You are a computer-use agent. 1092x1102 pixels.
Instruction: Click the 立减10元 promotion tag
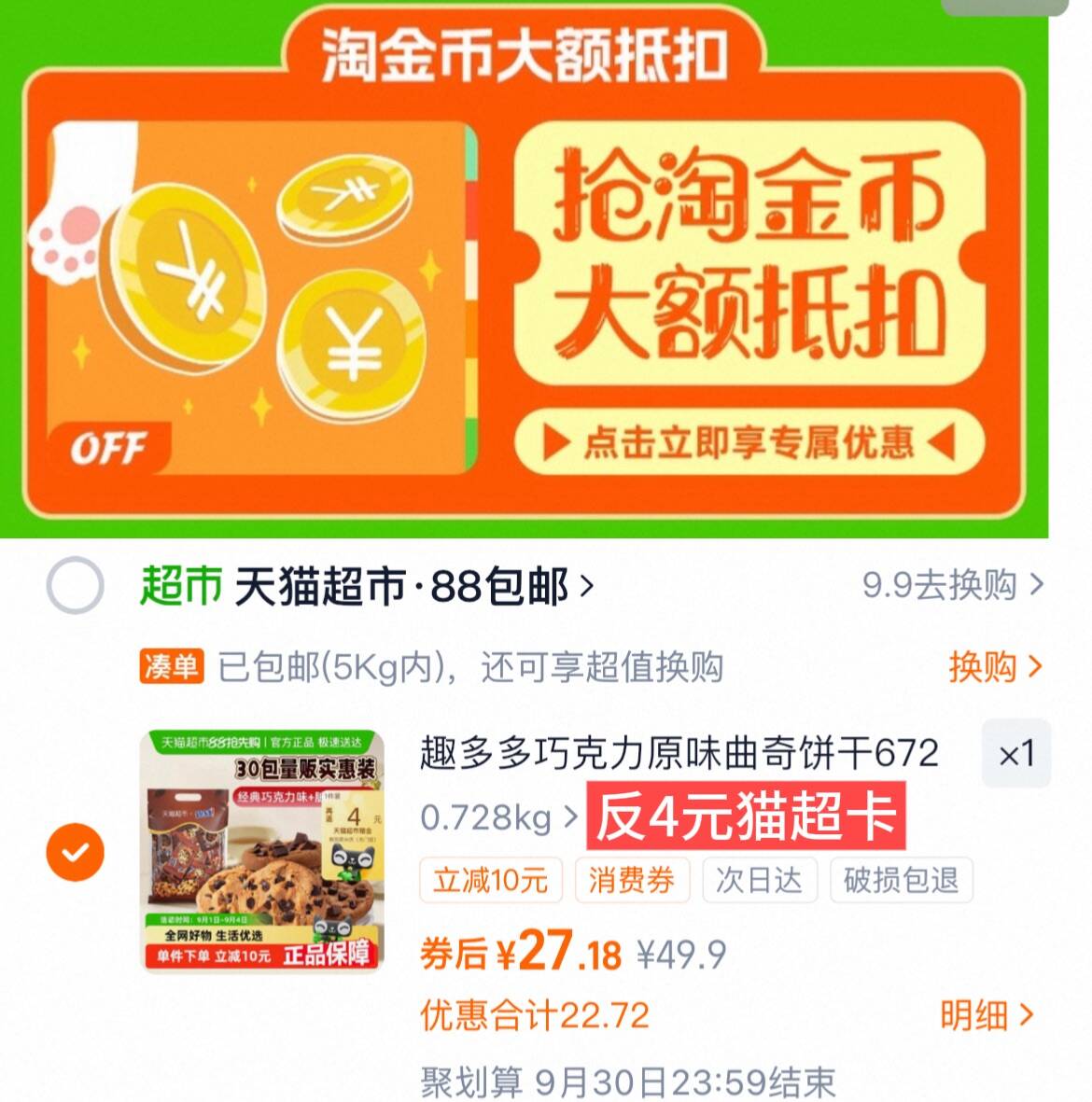[x=490, y=881]
